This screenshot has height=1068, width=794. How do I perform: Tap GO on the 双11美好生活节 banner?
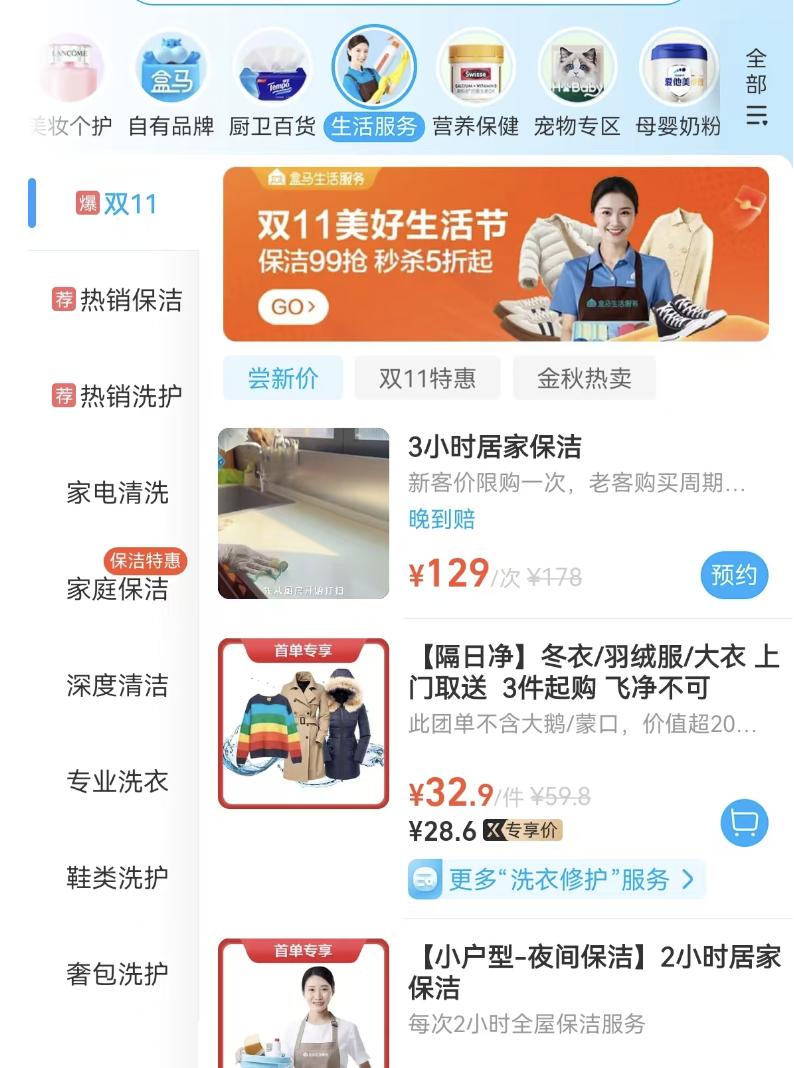[x=293, y=307]
